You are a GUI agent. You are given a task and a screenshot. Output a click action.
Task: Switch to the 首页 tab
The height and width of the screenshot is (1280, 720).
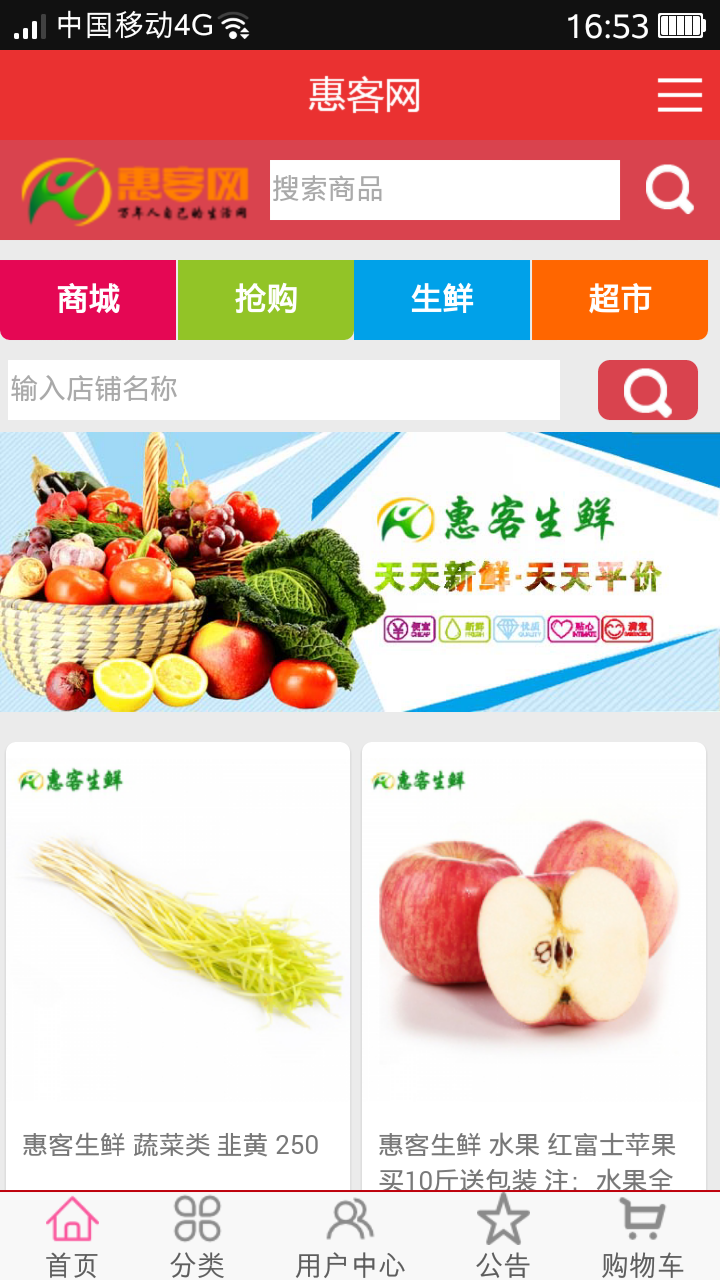click(x=72, y=1237)
